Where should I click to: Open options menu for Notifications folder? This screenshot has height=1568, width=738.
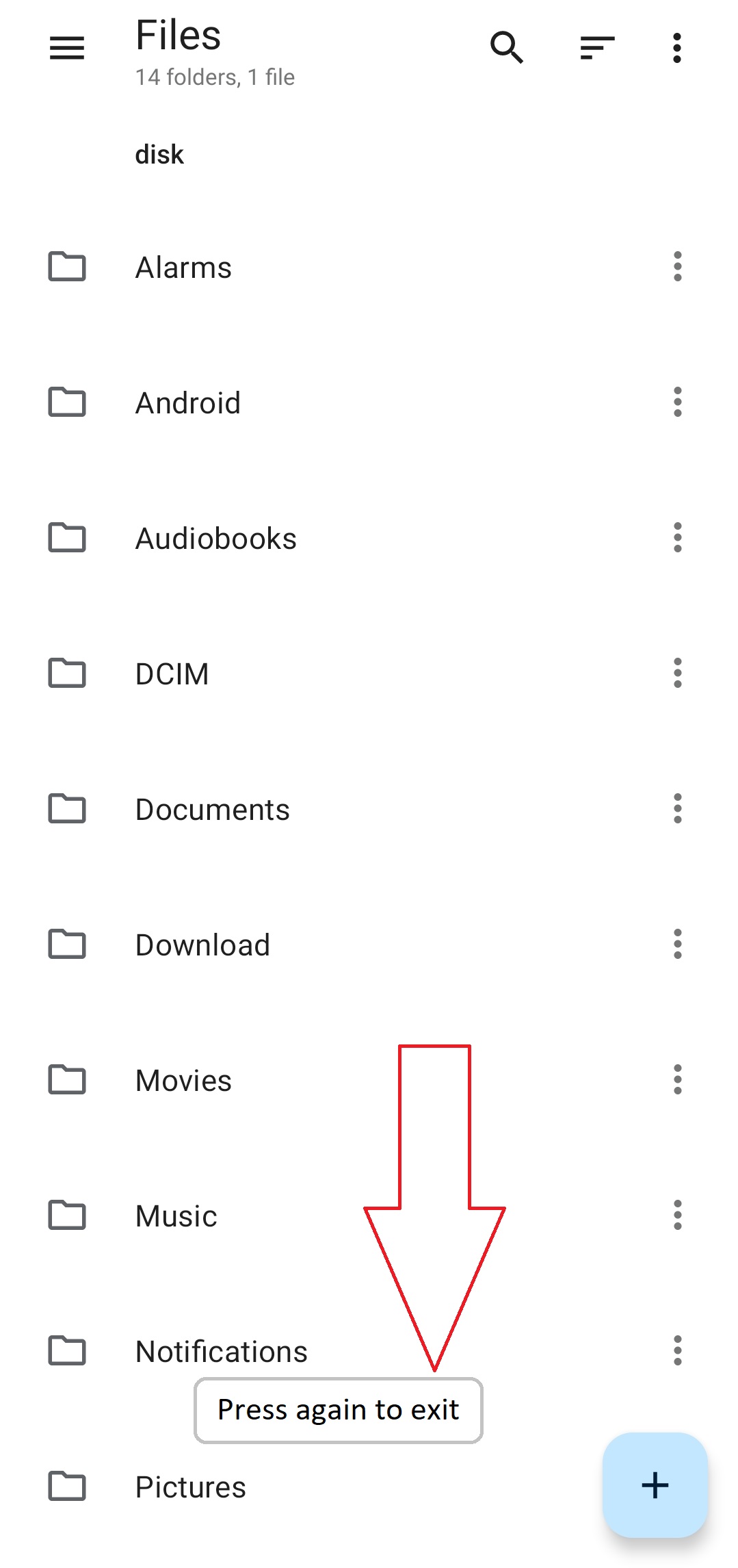pos(676,1350)
